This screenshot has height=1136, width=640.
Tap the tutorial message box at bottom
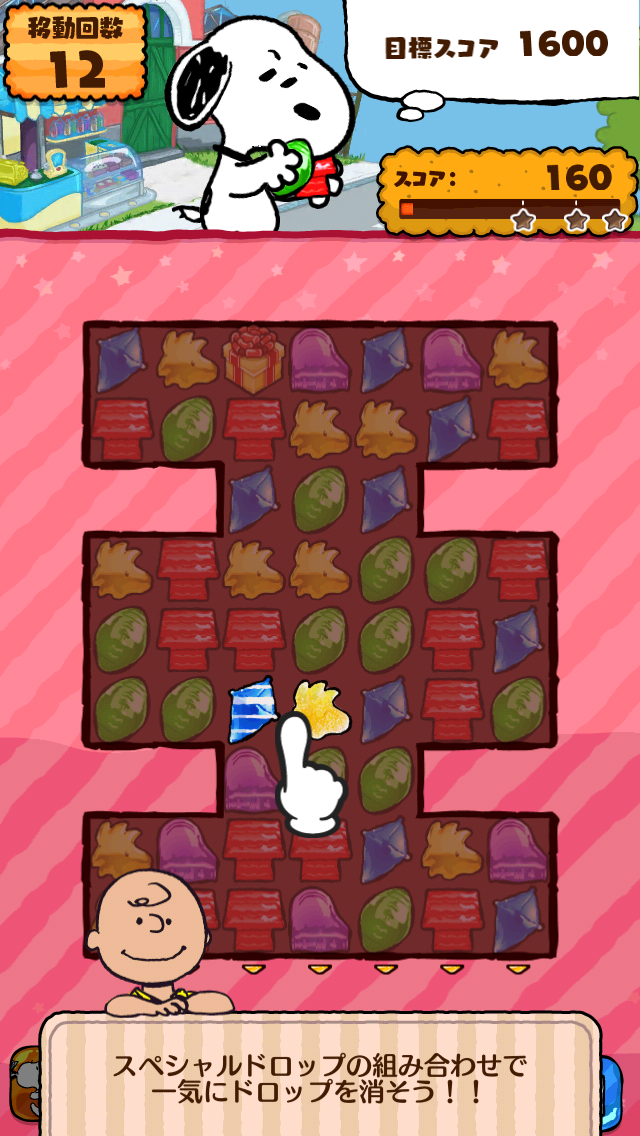click(320, 1077)
